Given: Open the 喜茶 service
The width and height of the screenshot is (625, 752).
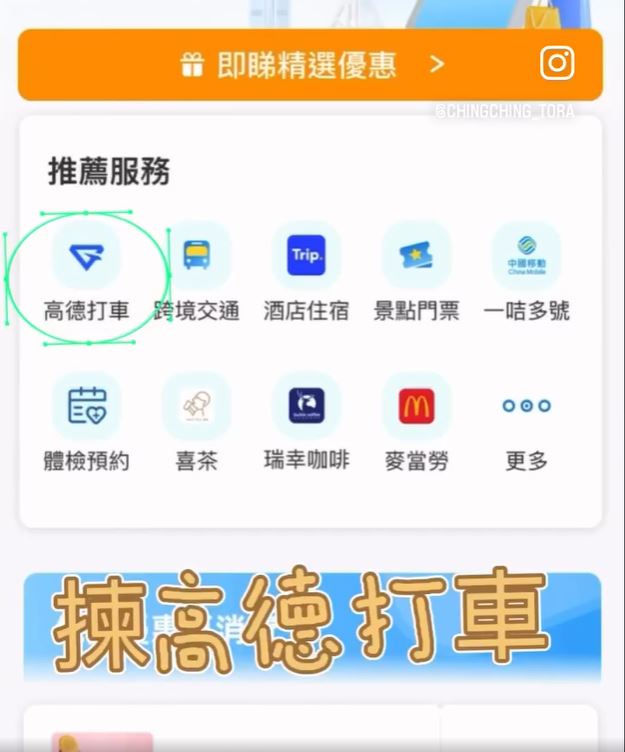Looking at the screenshot, I should (x=196, y=407).
